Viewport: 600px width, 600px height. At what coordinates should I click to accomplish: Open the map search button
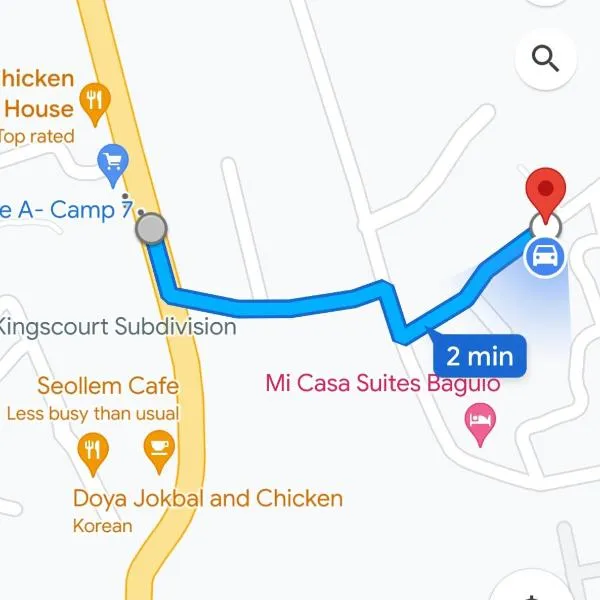[546, 59]
